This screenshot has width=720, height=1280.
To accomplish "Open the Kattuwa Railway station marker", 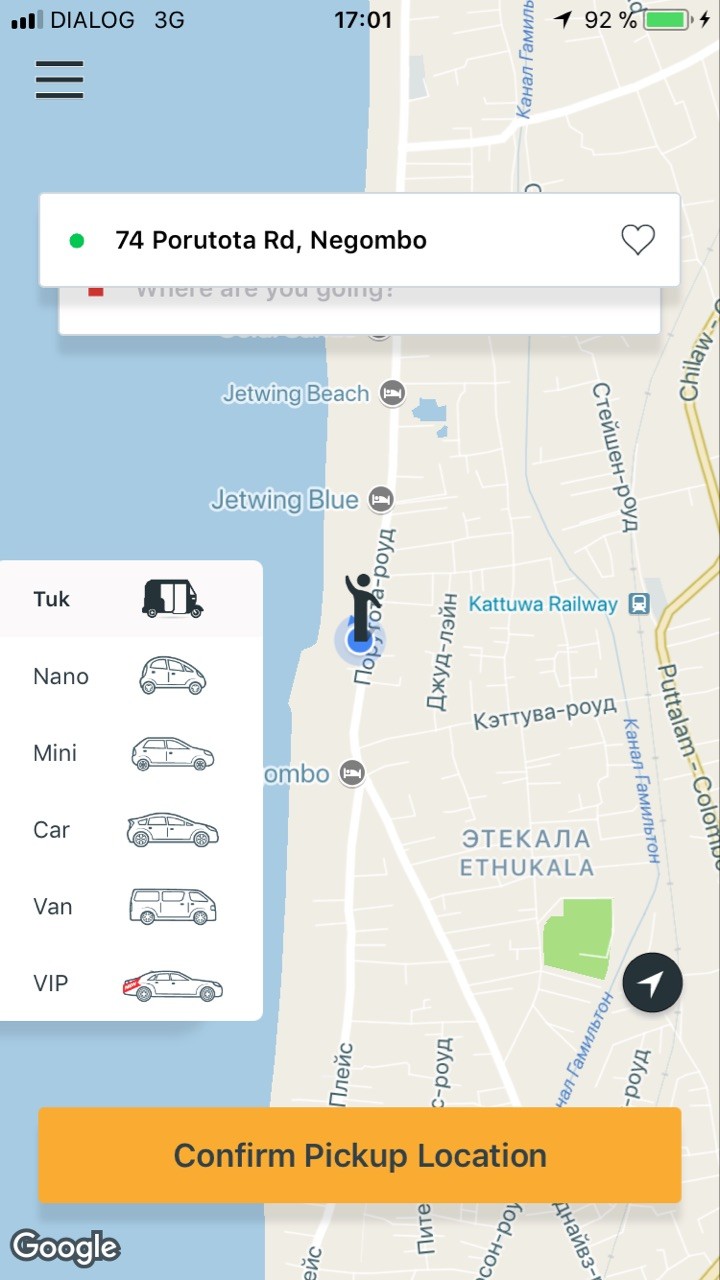I will click(638, 604).
